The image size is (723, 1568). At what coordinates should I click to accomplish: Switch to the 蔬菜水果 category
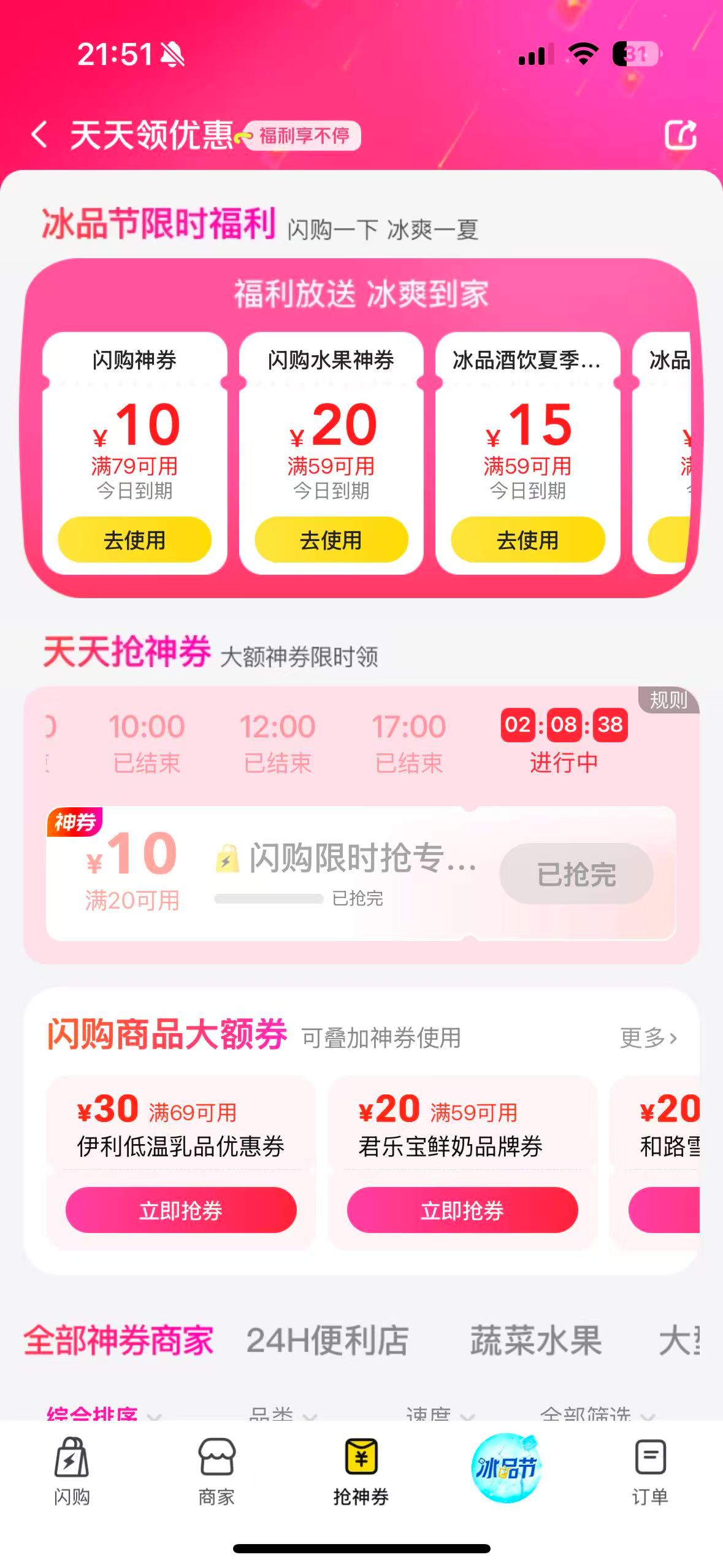coord(535,1340)
